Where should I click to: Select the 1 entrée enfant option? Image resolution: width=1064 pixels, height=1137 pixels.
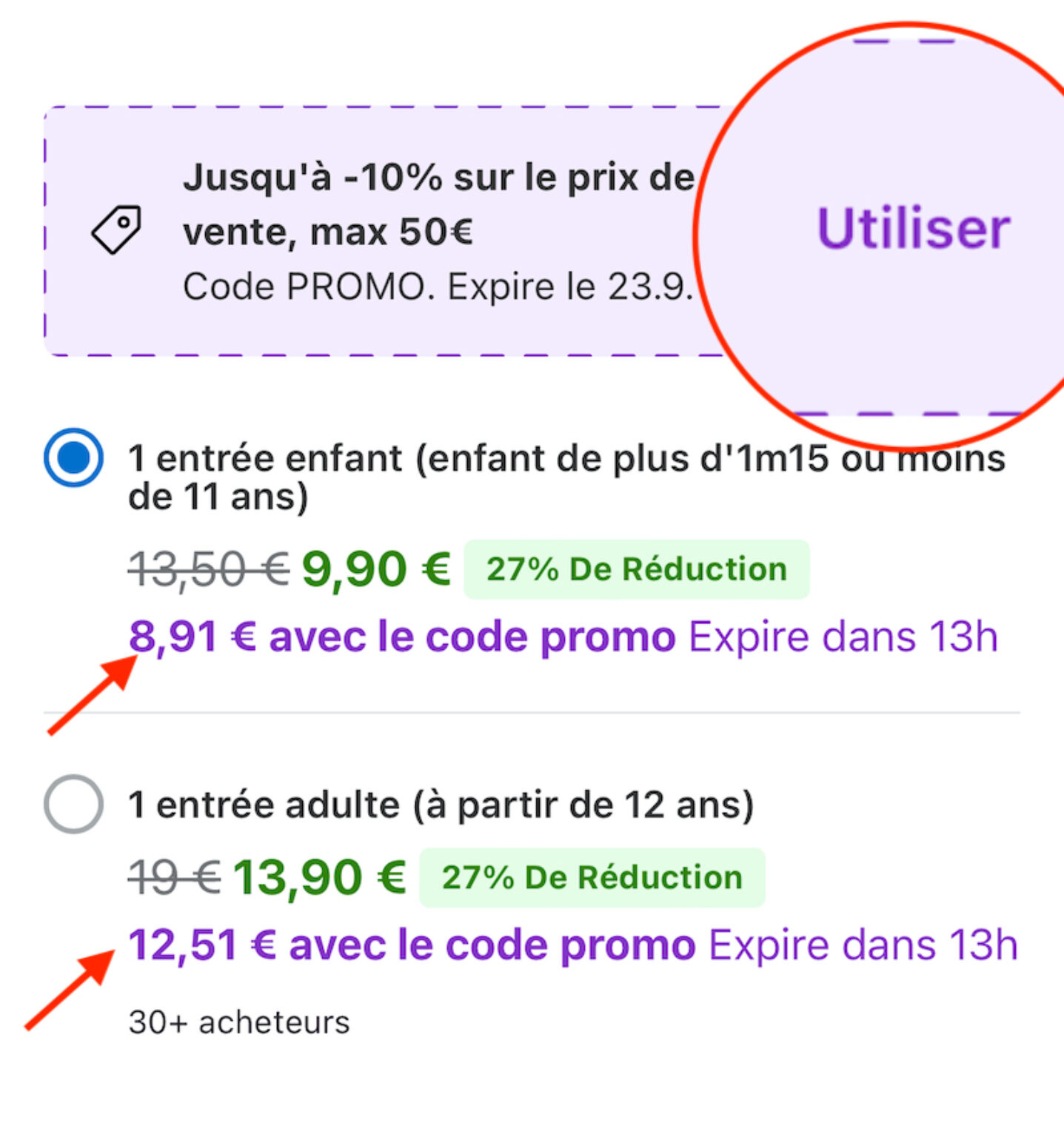(73, 458)
